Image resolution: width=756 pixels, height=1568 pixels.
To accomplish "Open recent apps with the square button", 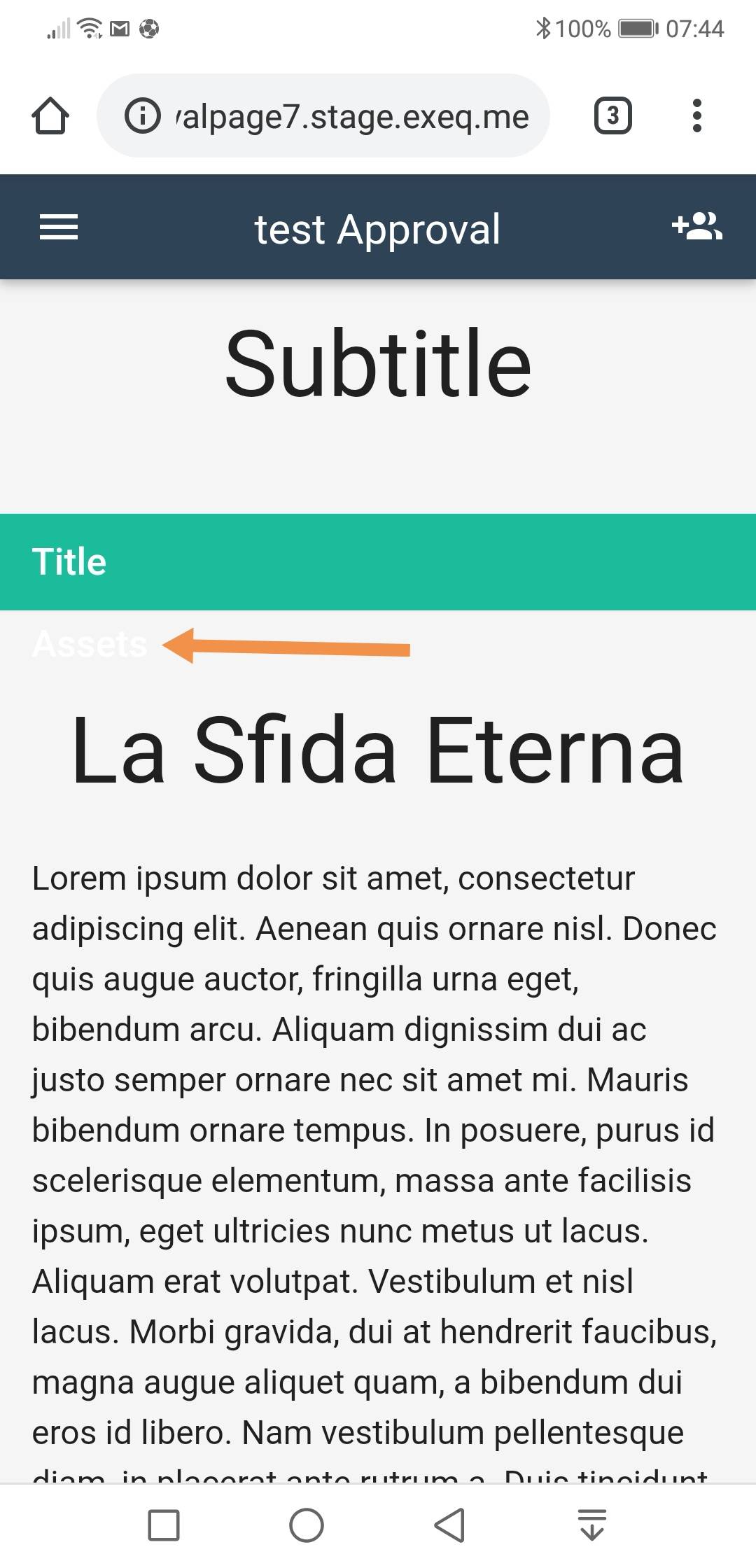I will click(164, 1525).
